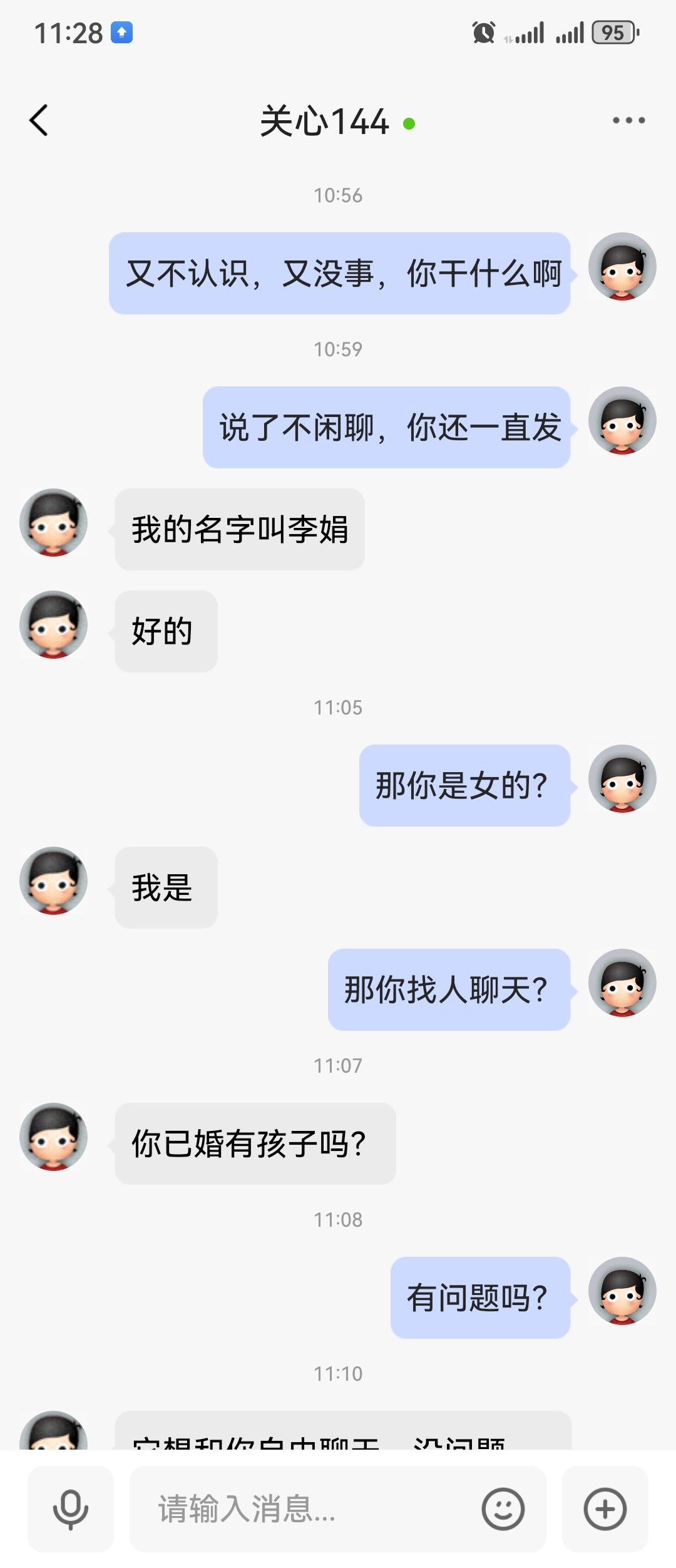The image size is (676, 1568).
Task: Focus the 请输入消息 message field
Action: pos(307,1509)
